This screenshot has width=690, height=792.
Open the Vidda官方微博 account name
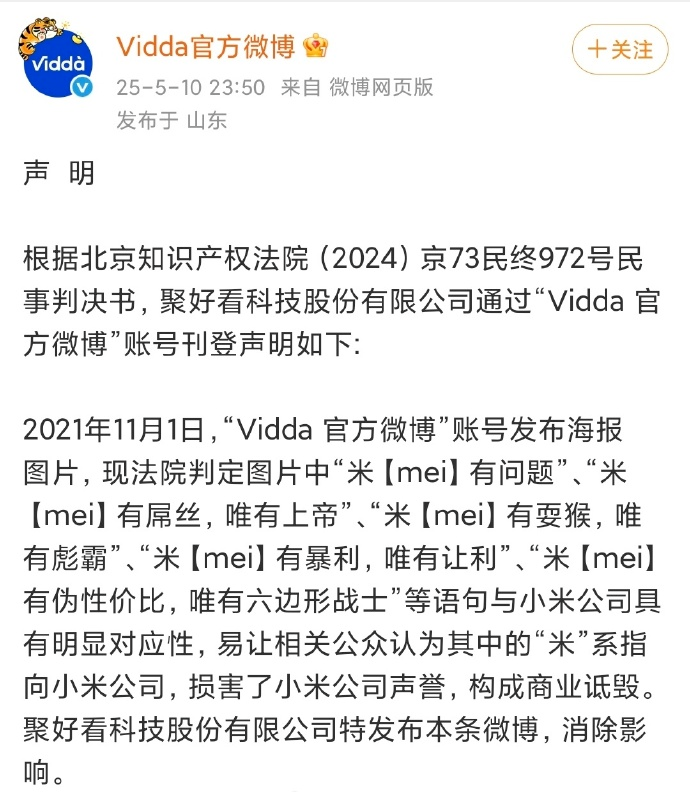coord(207,46)
